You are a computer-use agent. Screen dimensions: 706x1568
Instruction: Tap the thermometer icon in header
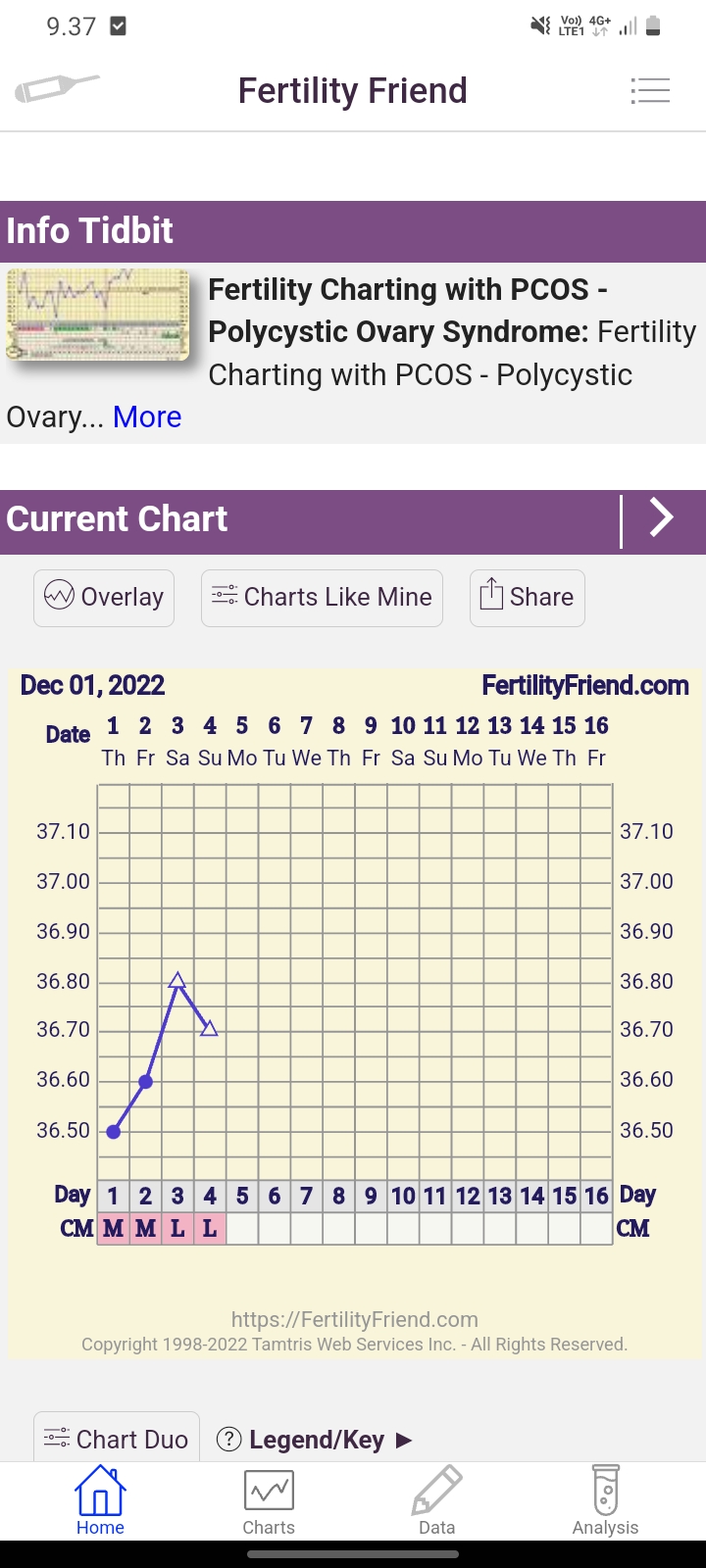point(57,89)
